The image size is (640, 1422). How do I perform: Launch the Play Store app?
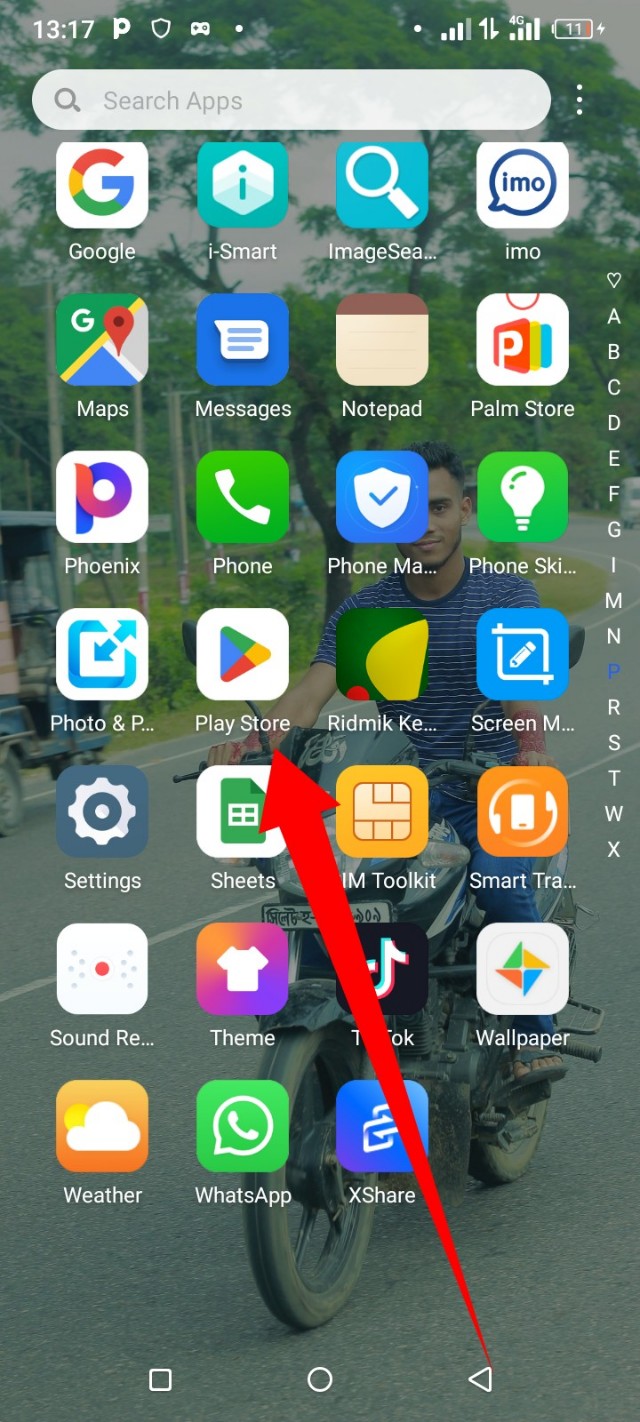click(x=242, y=655)
